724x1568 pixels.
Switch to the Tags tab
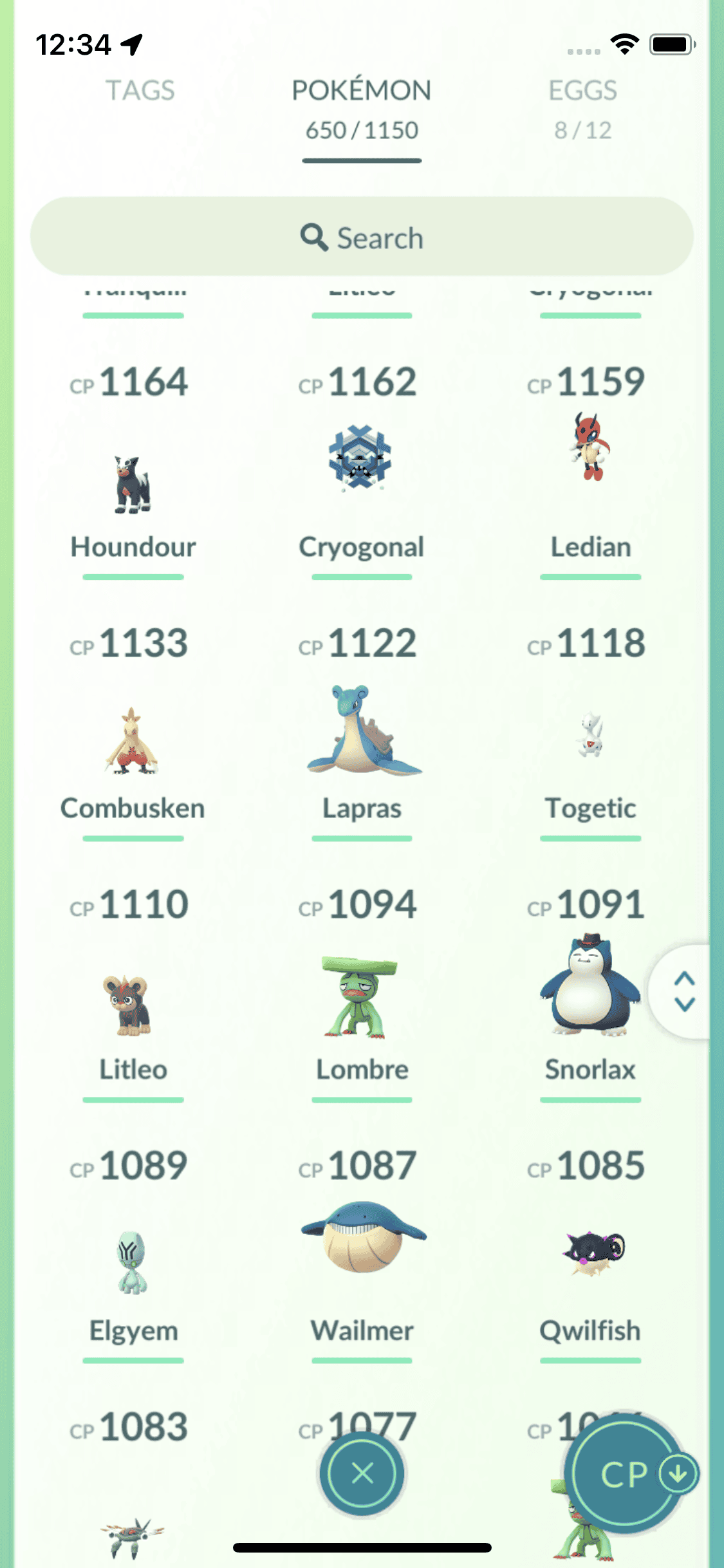point(140,91)
